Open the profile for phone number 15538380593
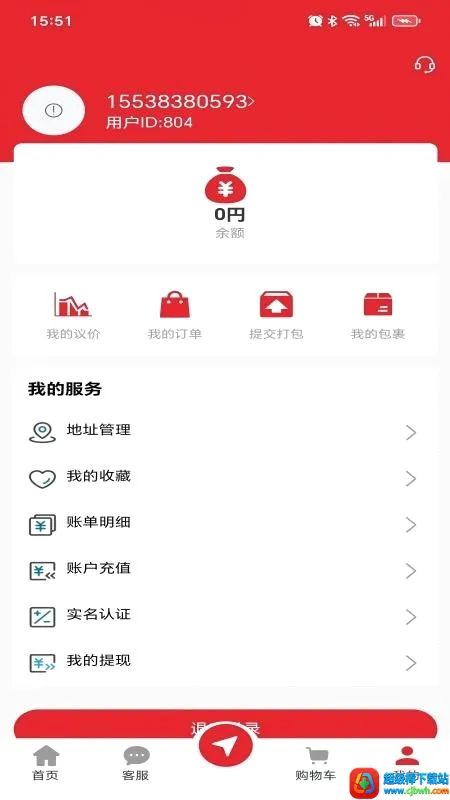Screen dimensions: 450x800 [180, 102]
